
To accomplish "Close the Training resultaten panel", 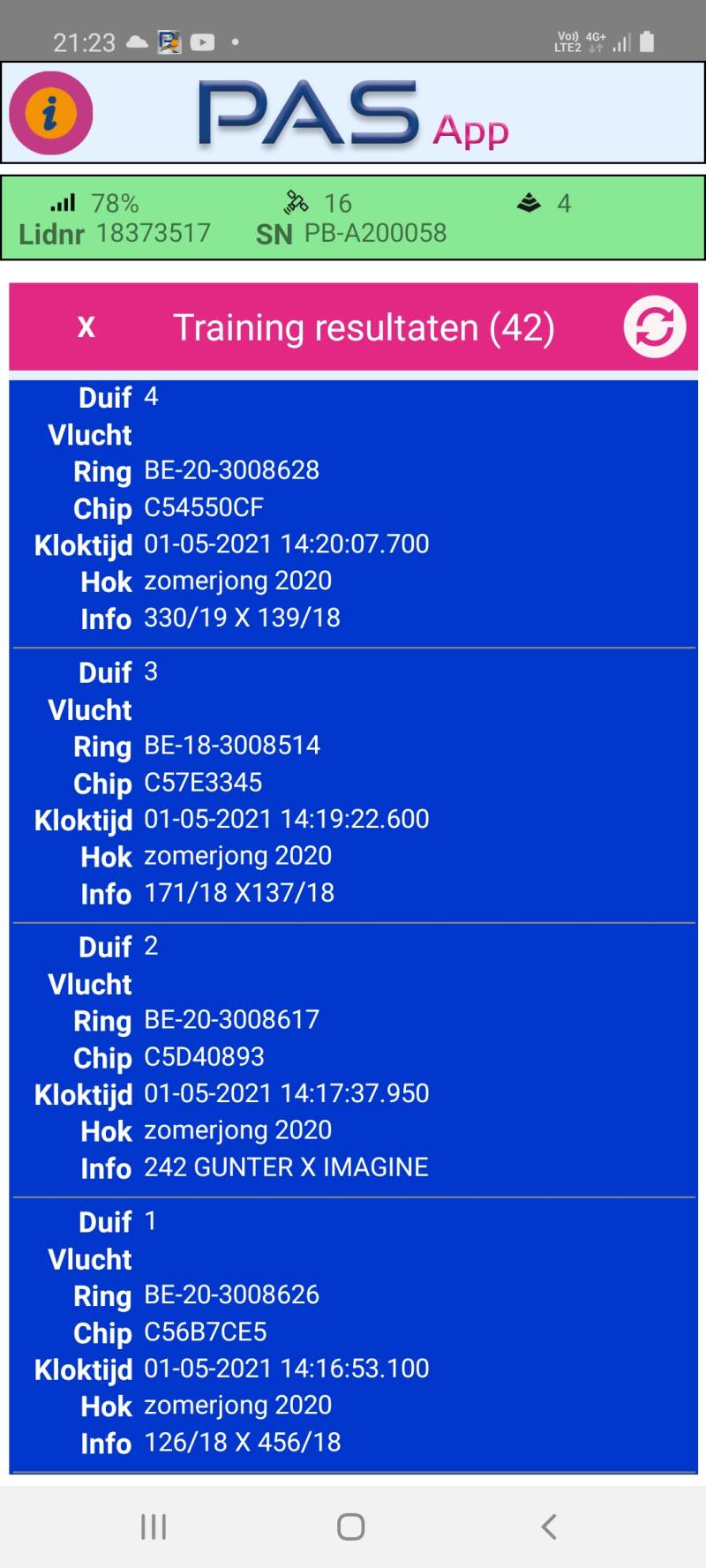I will point(86,327).
